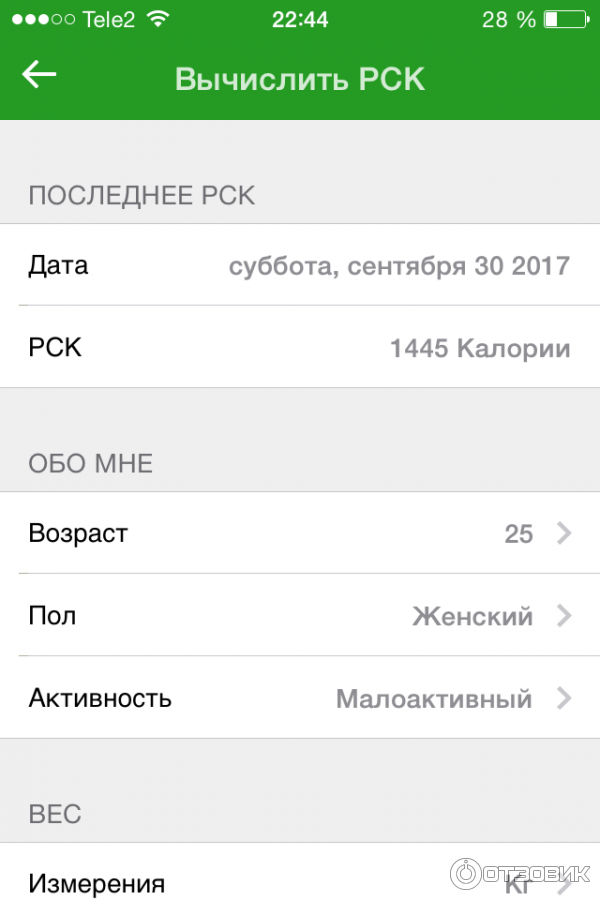Viewport: 600px width, 900px height.
Task: Change the Пол gender selection
Action: [300, 615]
